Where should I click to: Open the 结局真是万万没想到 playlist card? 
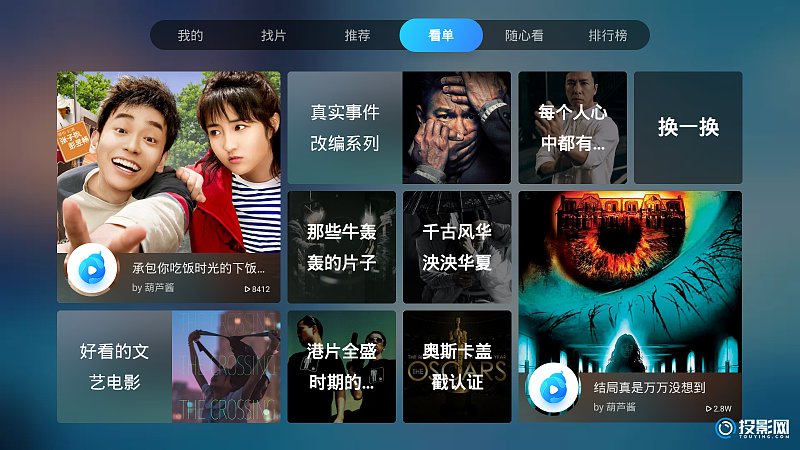[x=630, y=306]
